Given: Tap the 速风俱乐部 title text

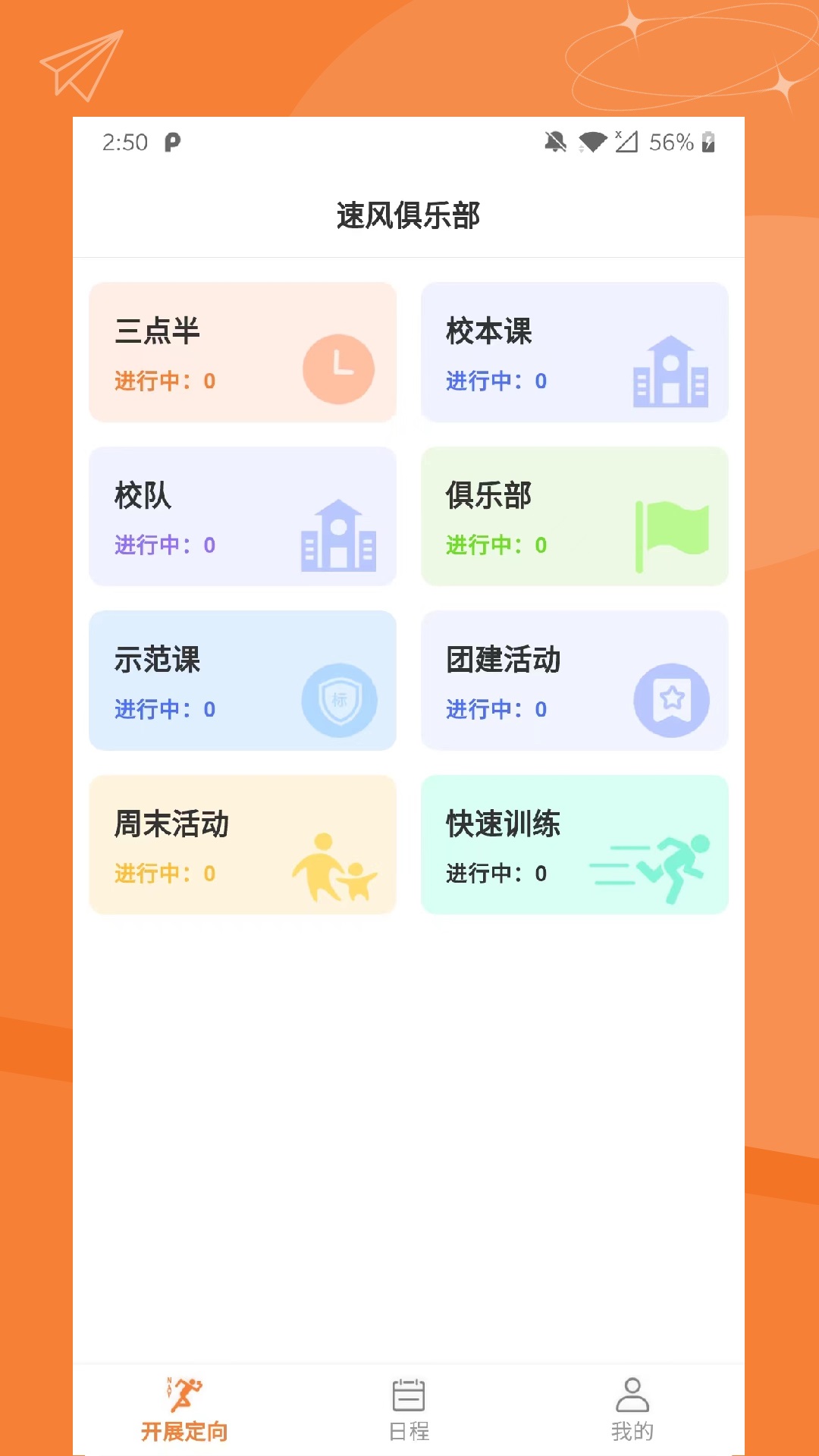Looking at the screenshot, I should [409, 216].
